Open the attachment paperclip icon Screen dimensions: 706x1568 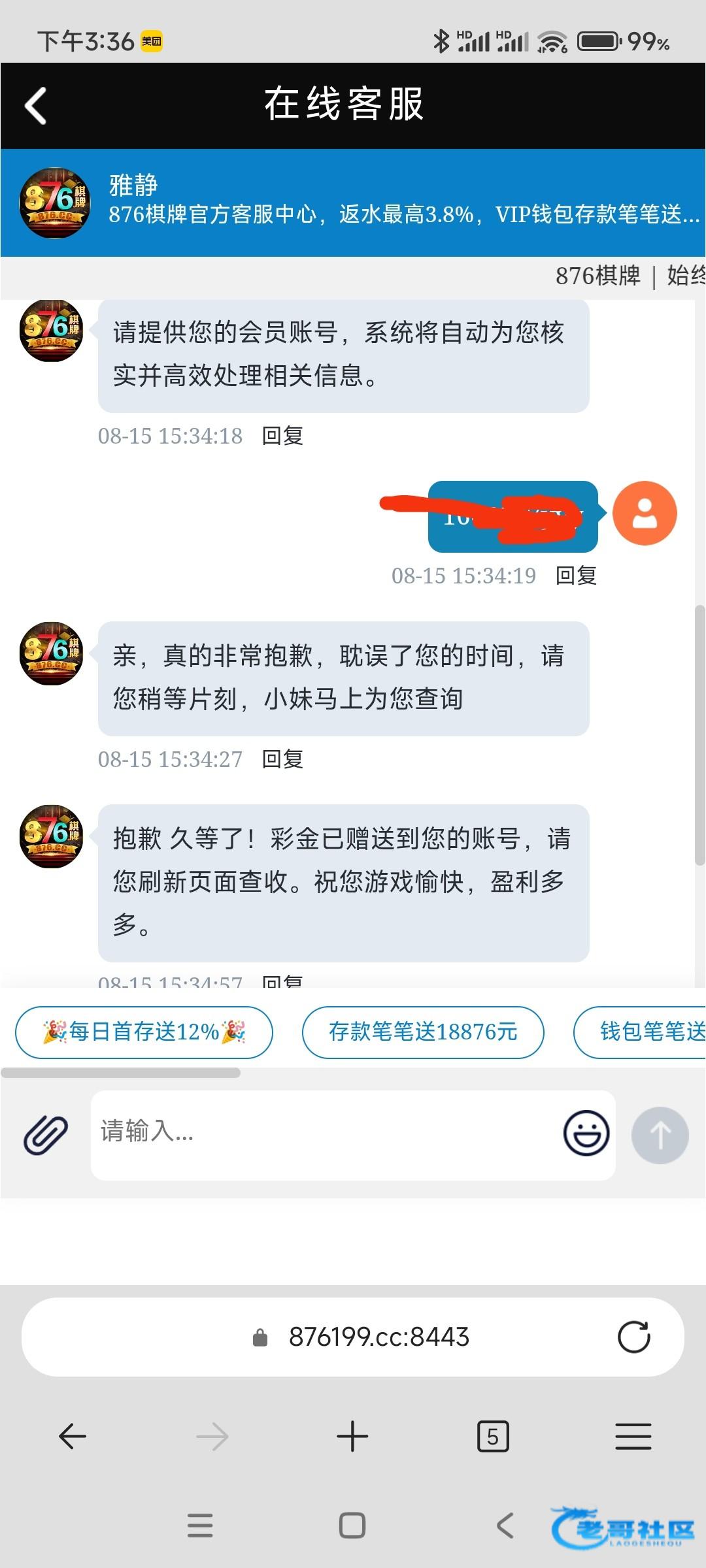[46, 1135]
